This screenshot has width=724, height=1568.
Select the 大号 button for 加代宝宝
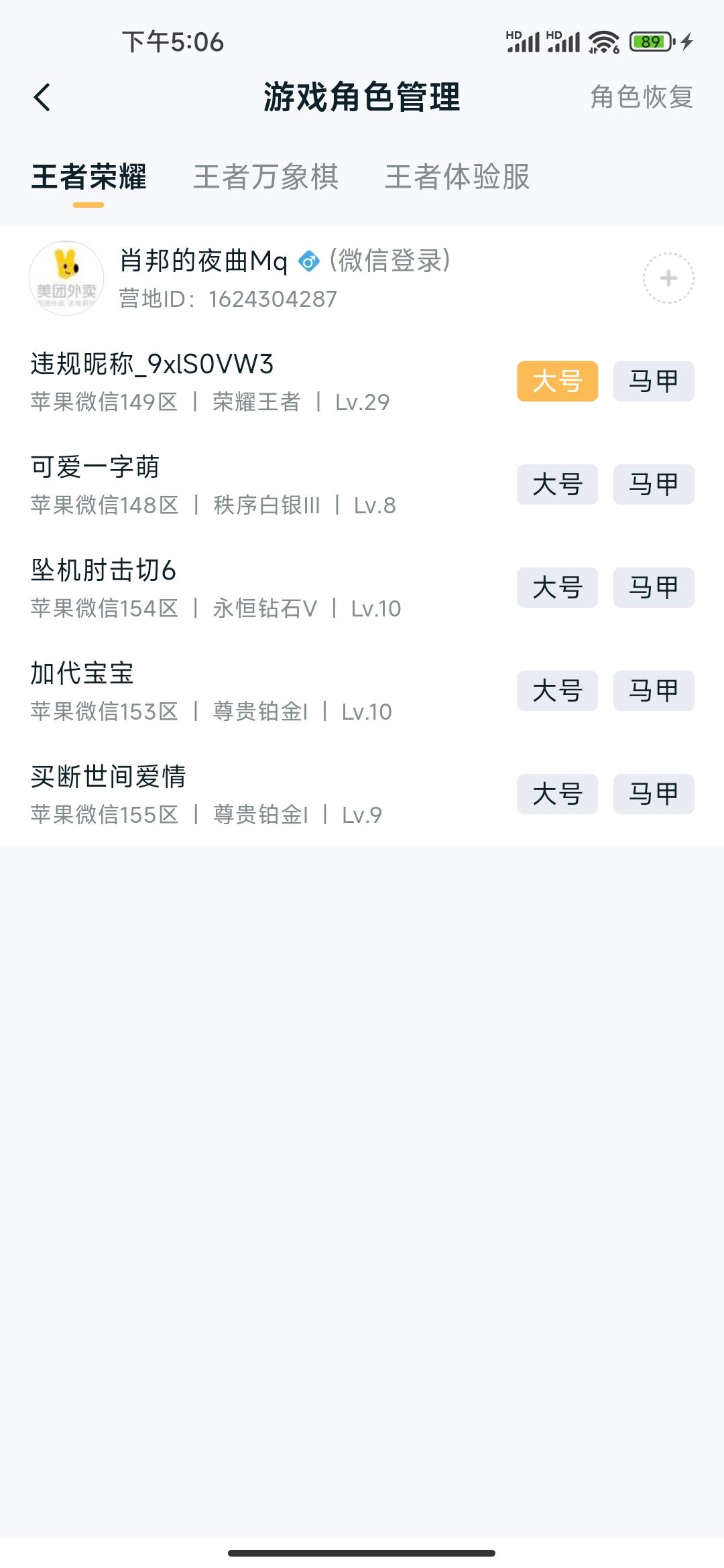point(557,692)
